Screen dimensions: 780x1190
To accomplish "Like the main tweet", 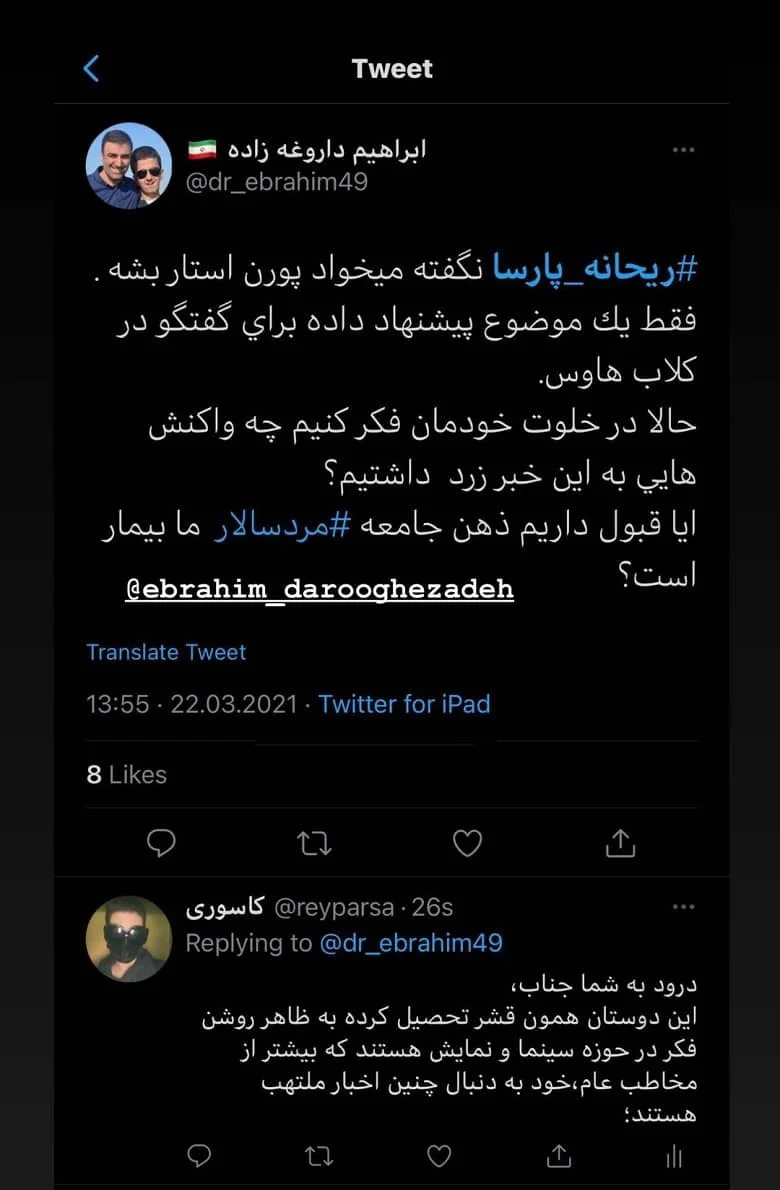I will [x=467, y=844].
